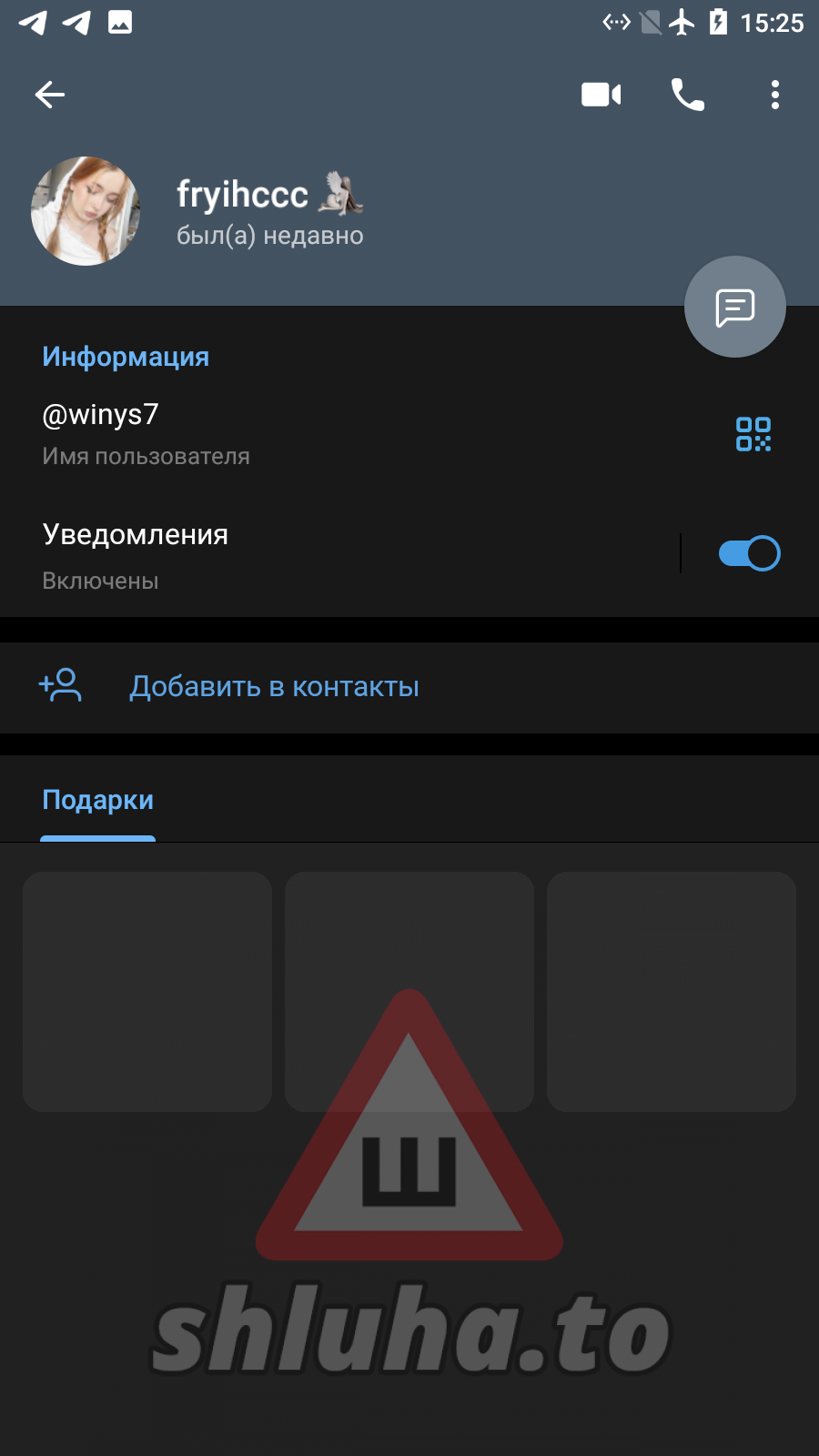Go back using the arrow icon
819x1456 pixels.
click(x=50, y=95)
